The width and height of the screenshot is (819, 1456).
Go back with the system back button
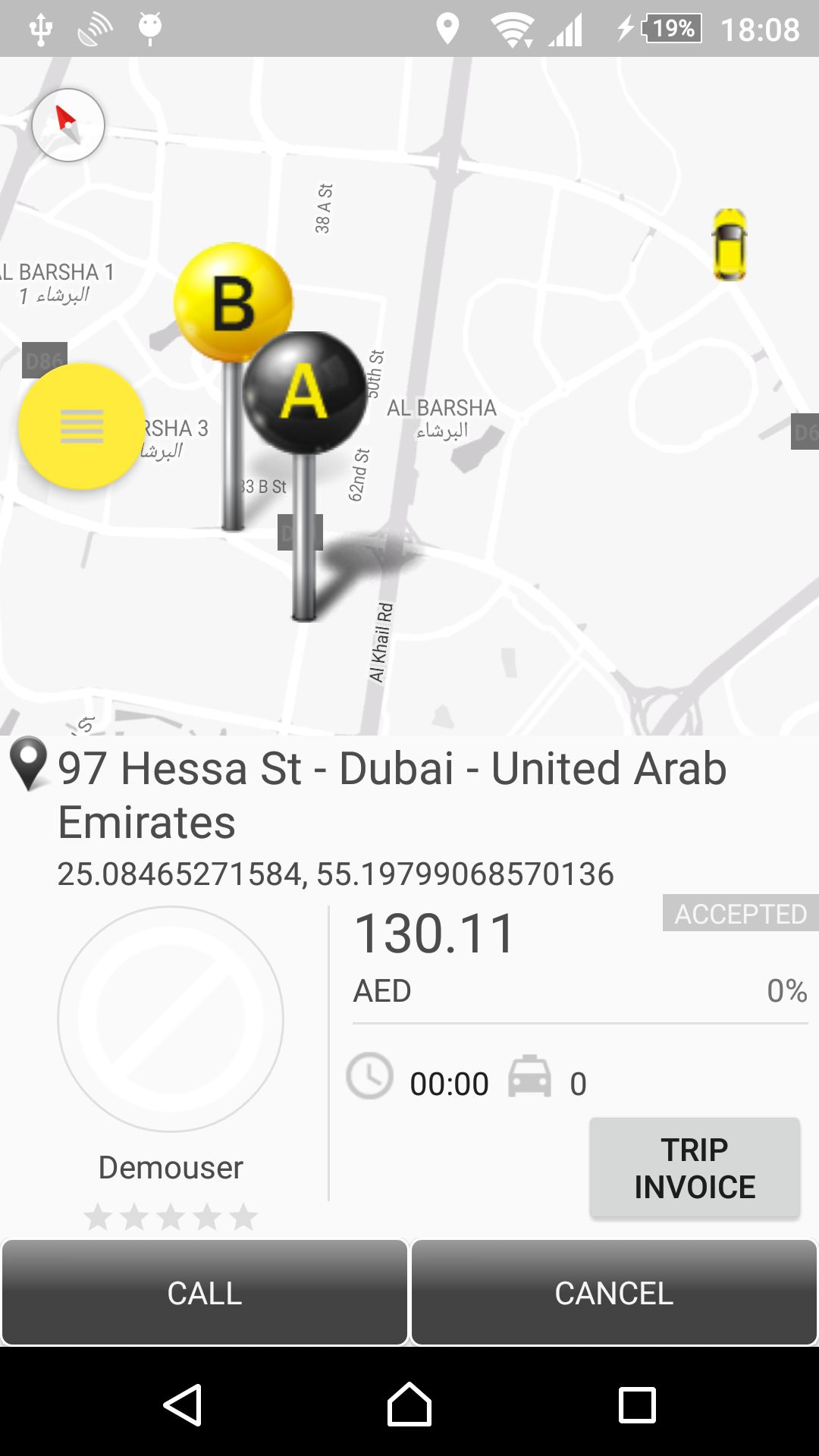pyautogui.click(x=183, y=1404)
